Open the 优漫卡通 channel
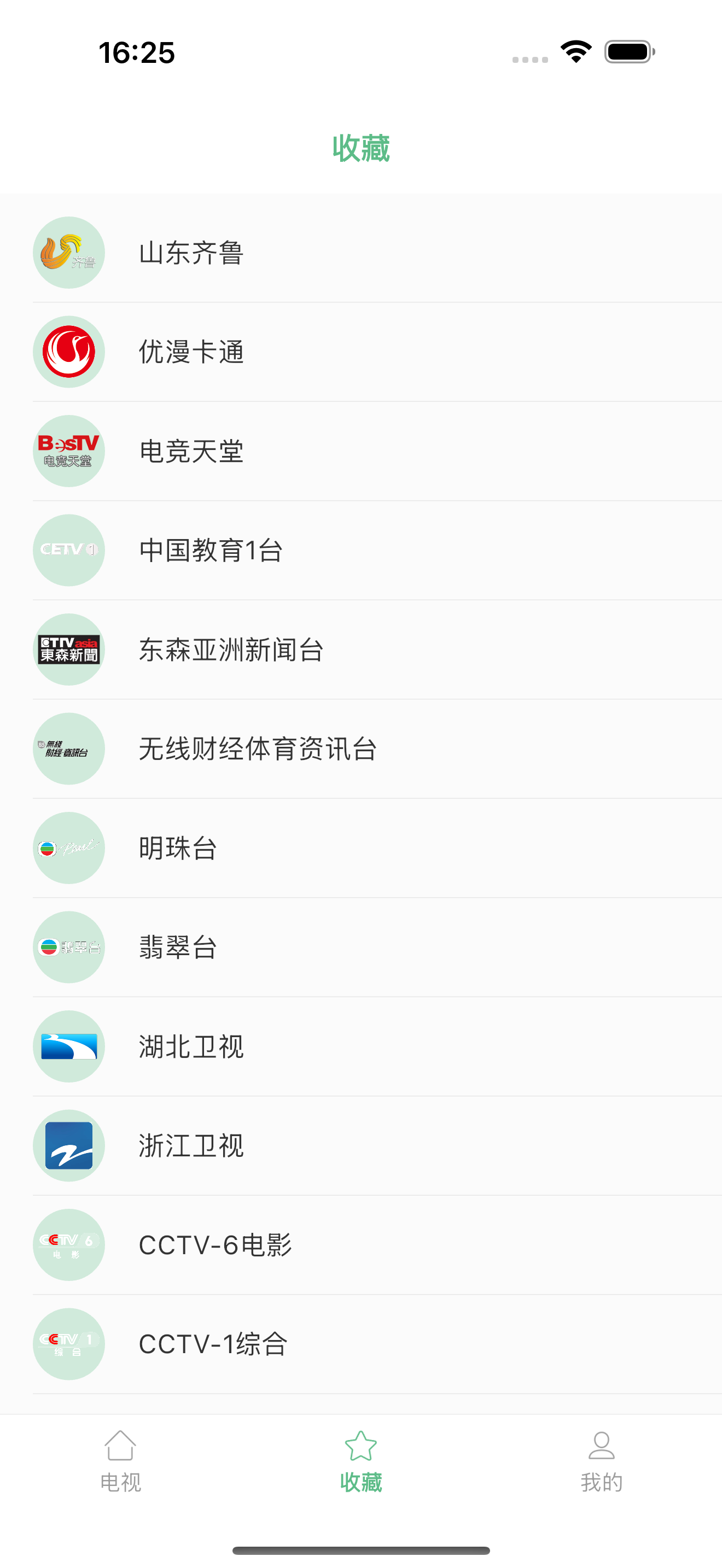 [361, 352]
